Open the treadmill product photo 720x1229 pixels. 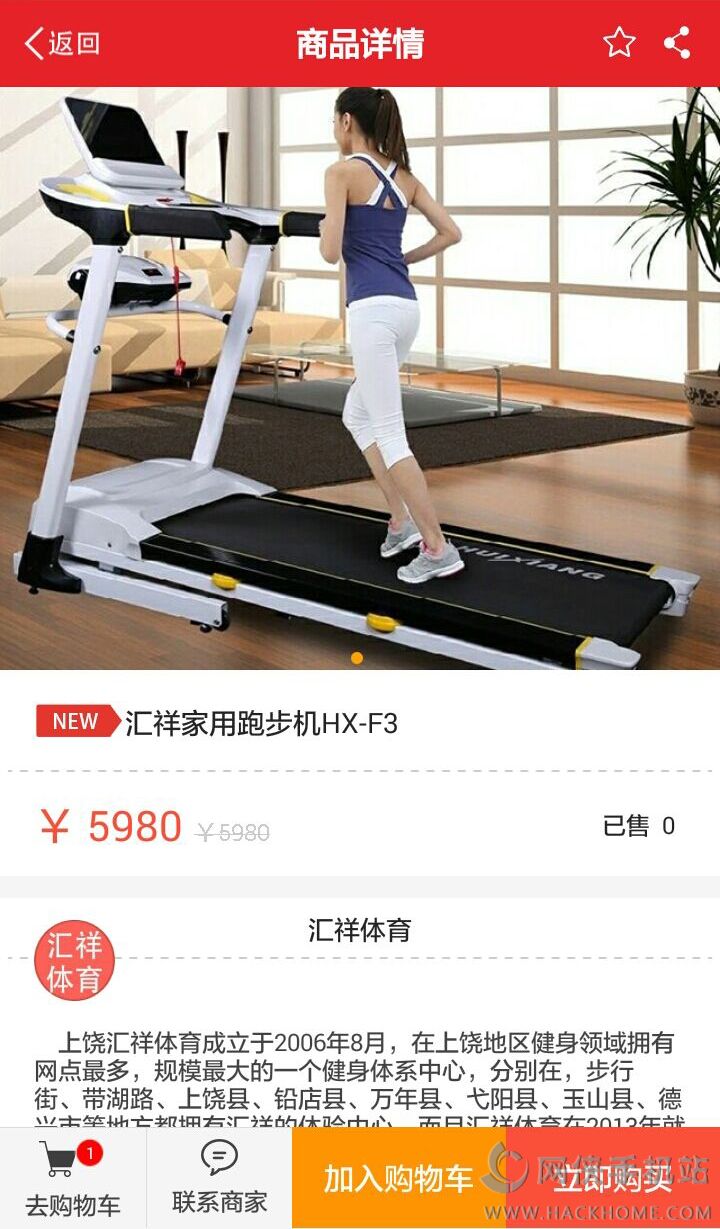point(360,378)
